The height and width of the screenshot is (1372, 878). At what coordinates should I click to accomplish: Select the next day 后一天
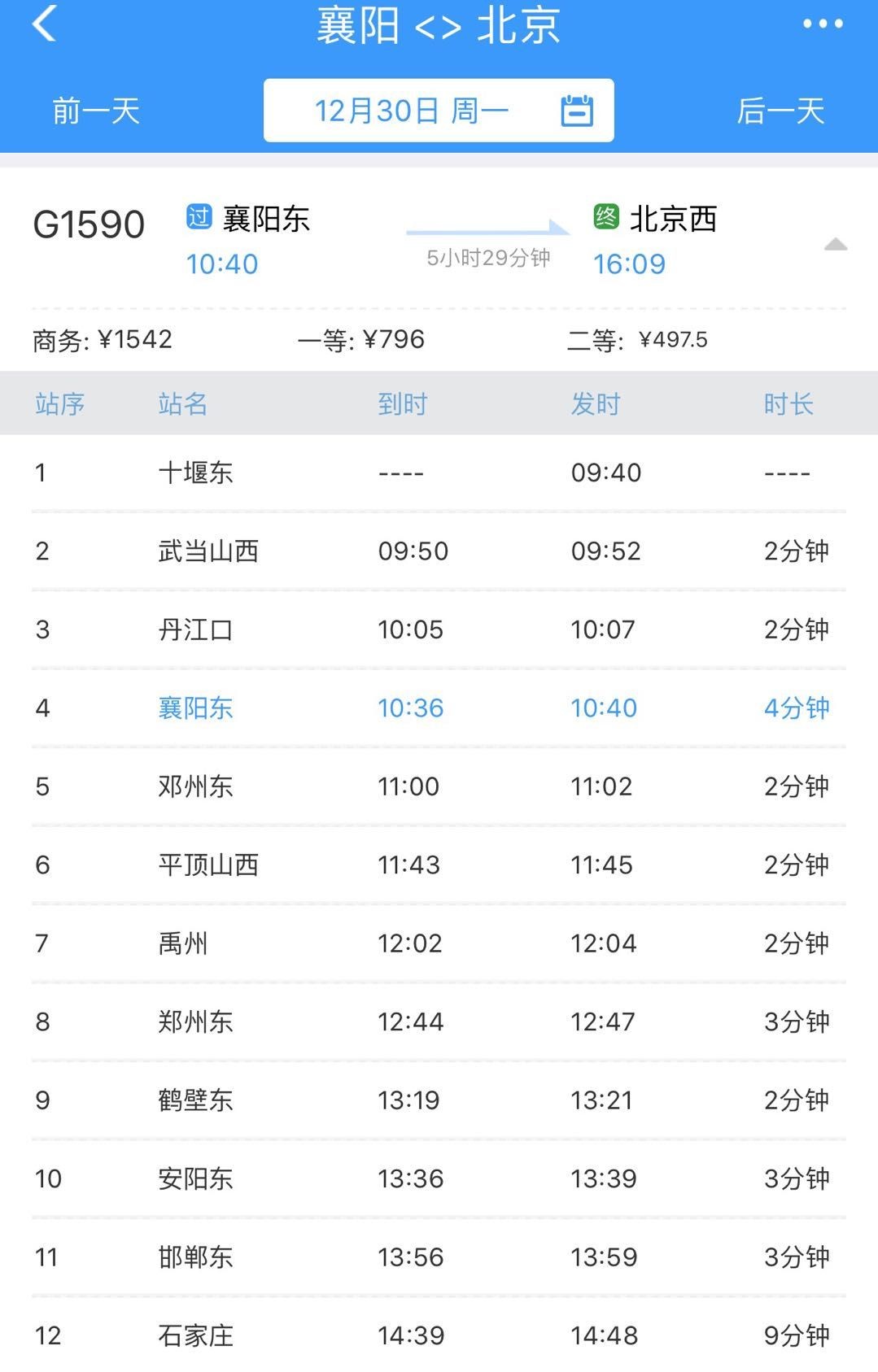[780, 111]
